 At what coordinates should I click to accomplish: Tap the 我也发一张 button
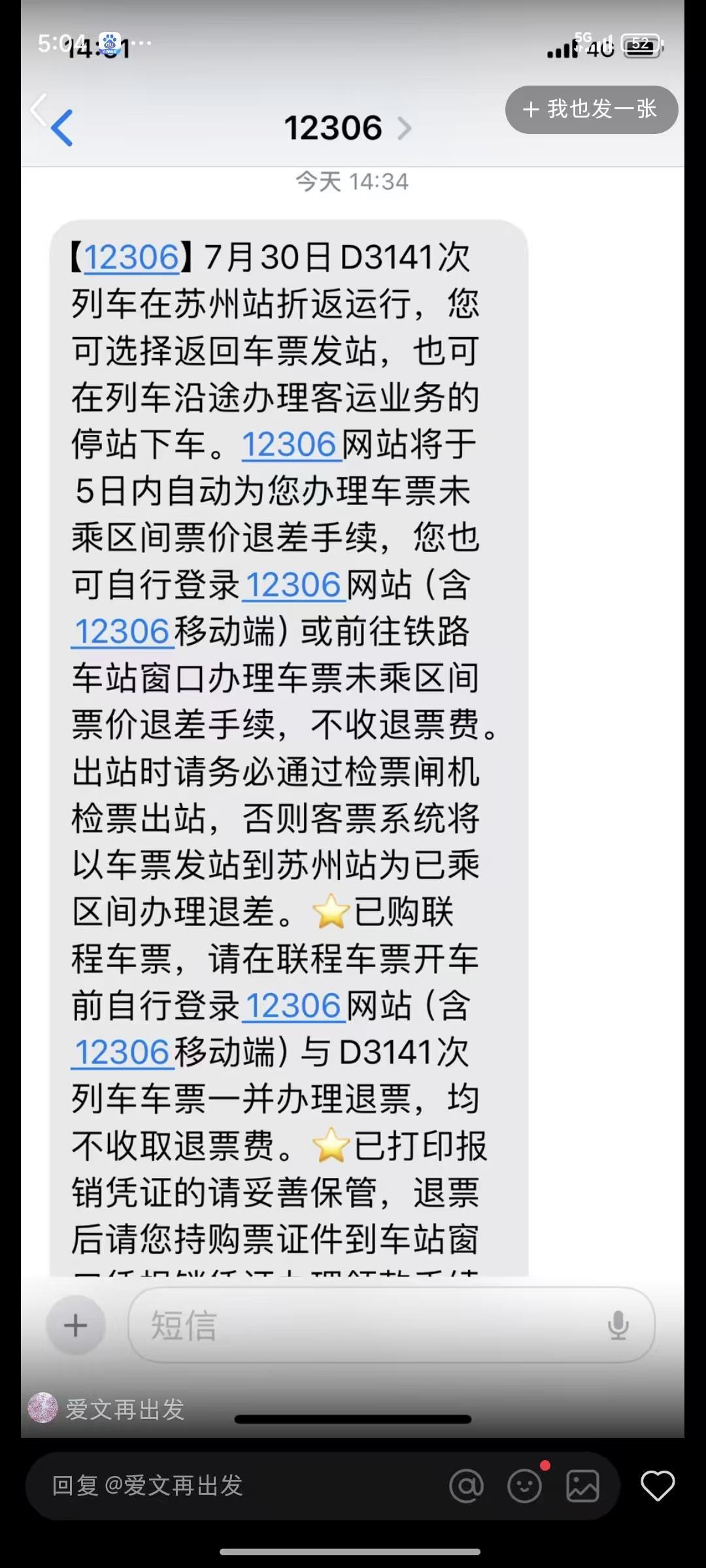591,110
